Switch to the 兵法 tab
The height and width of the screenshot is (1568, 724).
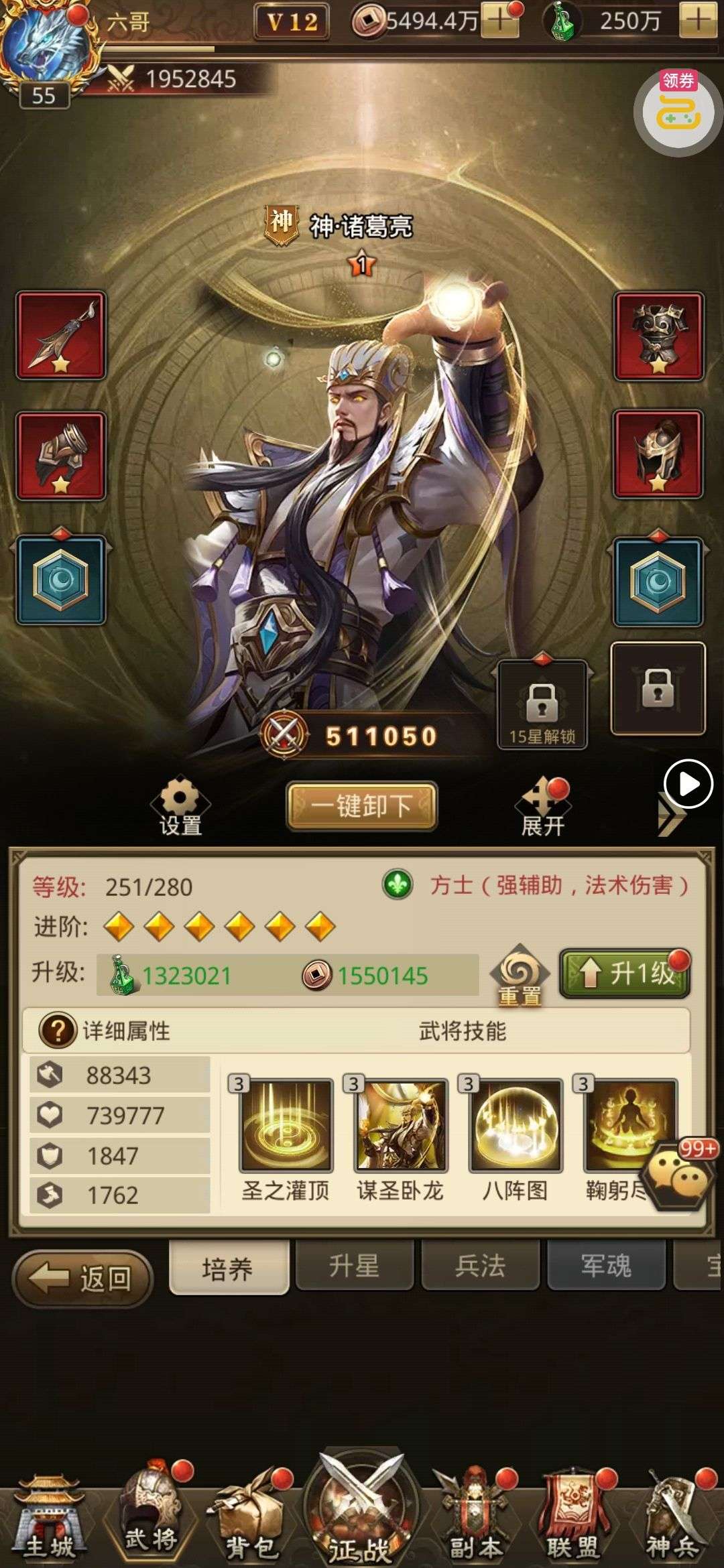click(480, 1266)
